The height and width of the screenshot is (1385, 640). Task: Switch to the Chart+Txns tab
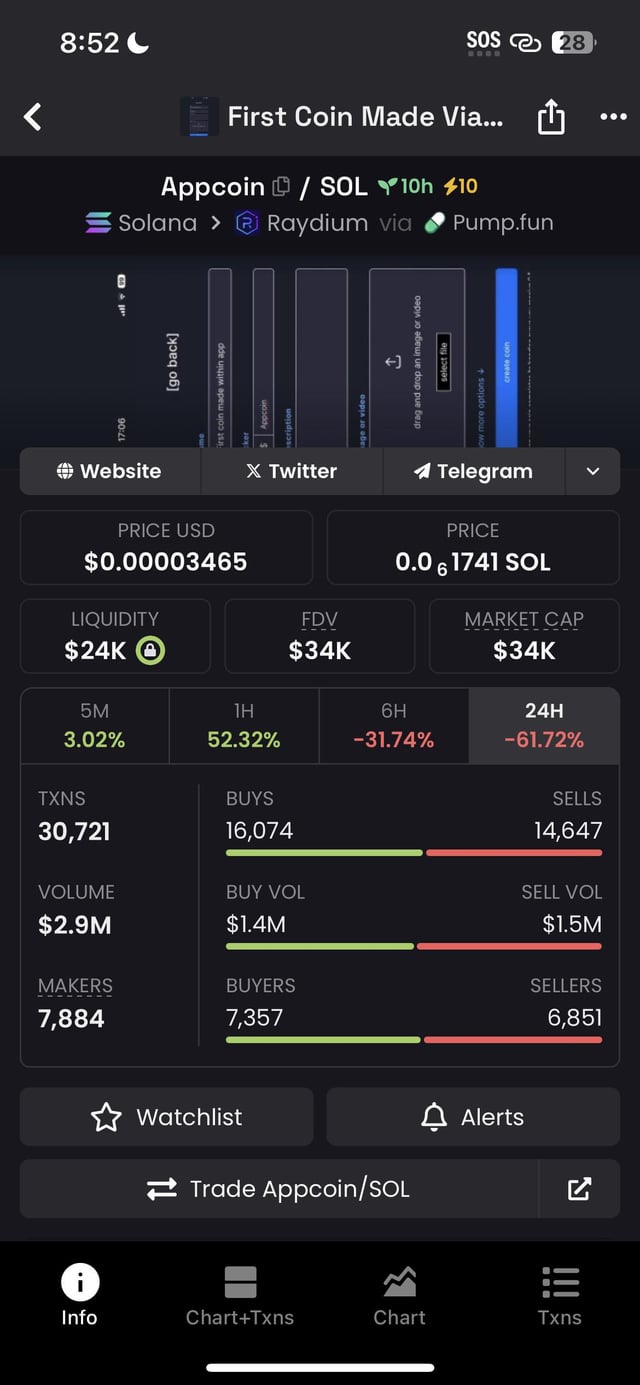coord(240,1296)
